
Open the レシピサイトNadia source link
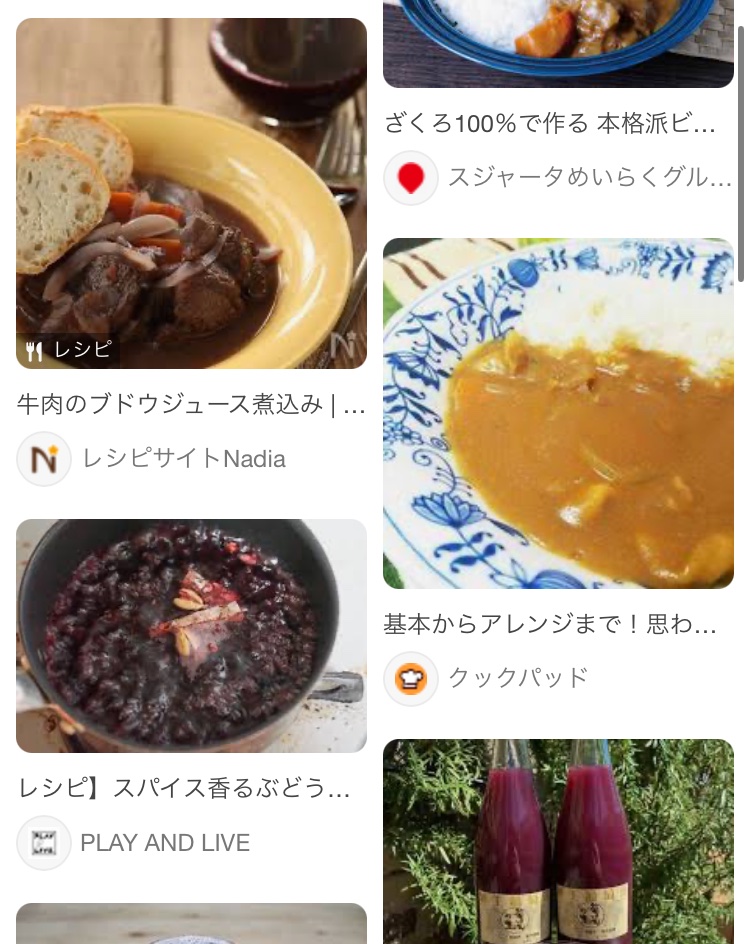coord(183,459)
